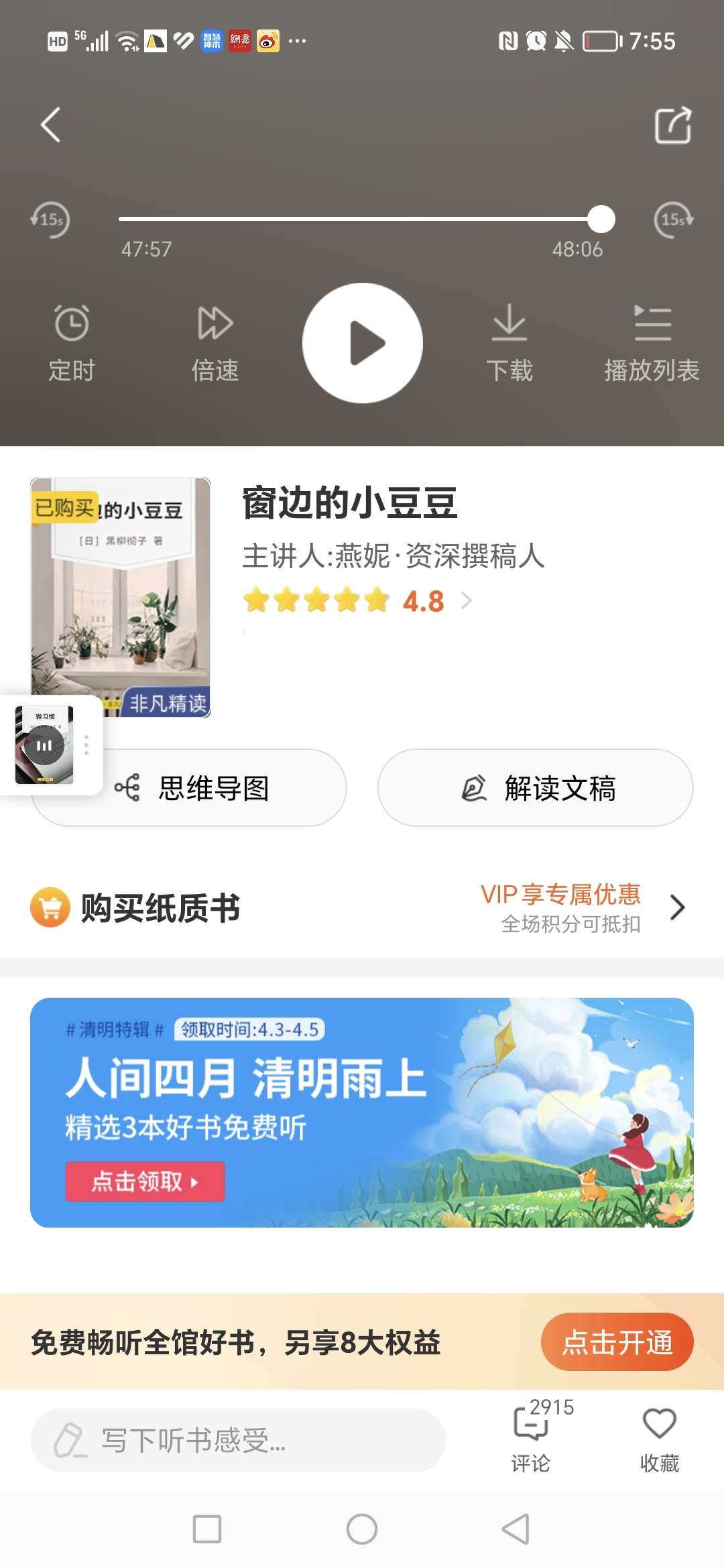Viewport: 724px width, 1568px height.
Task: Tap 点击开通 to activate membership
Action: click(617, 1342)
